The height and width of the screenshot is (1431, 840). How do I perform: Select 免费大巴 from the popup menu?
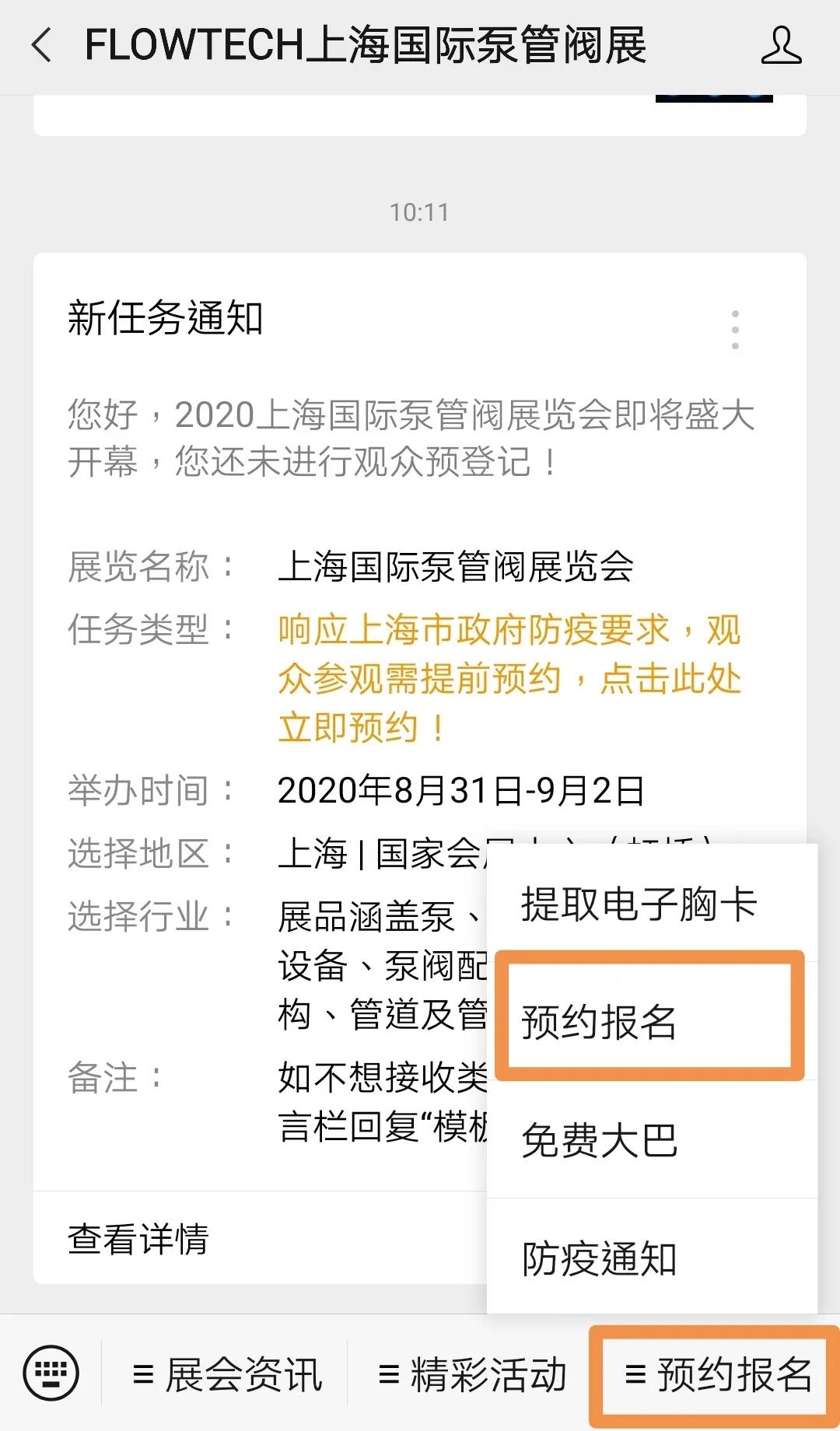(599, 1140)
